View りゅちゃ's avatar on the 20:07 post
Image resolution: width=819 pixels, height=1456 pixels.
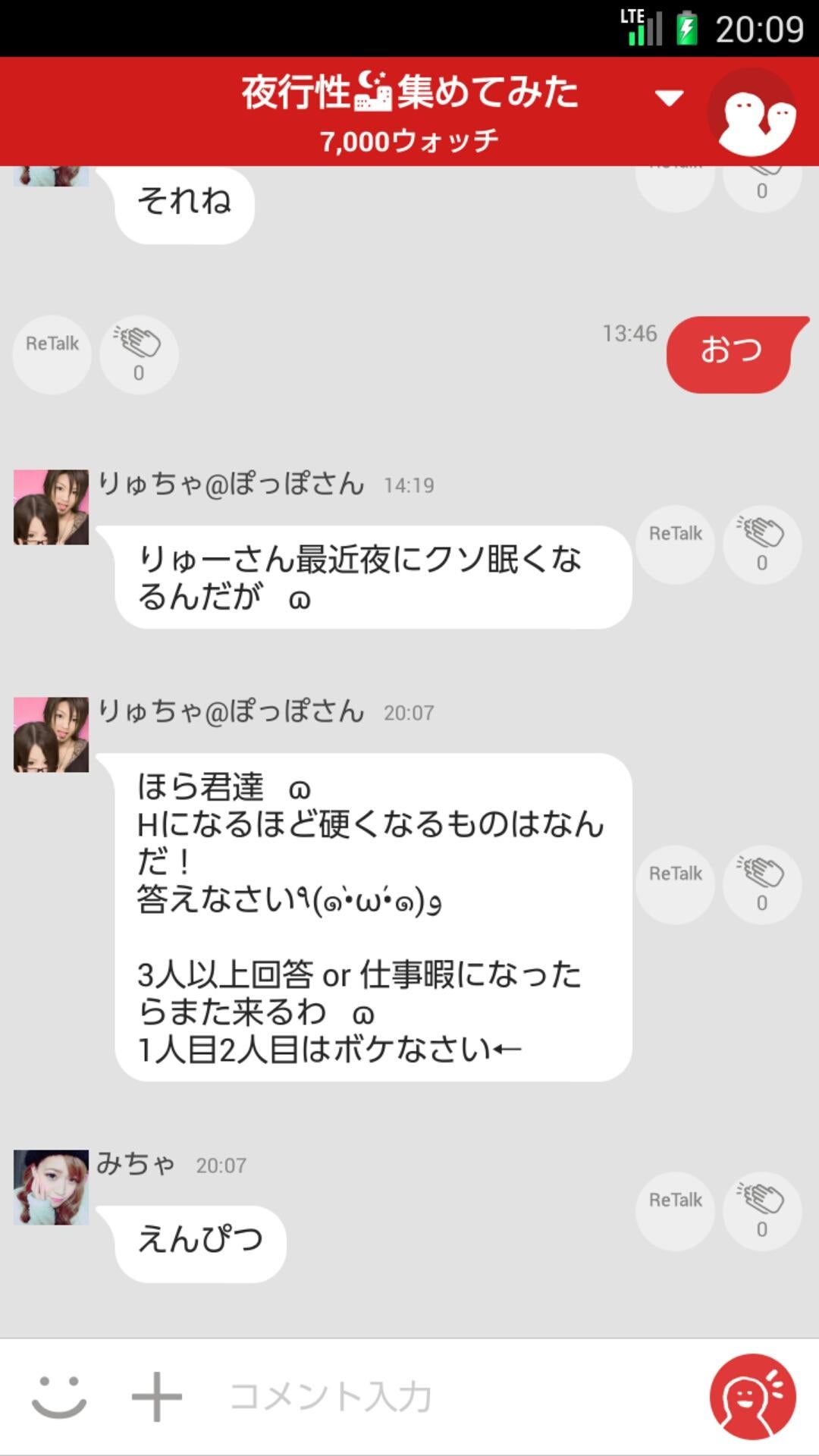tap(51, 734)
